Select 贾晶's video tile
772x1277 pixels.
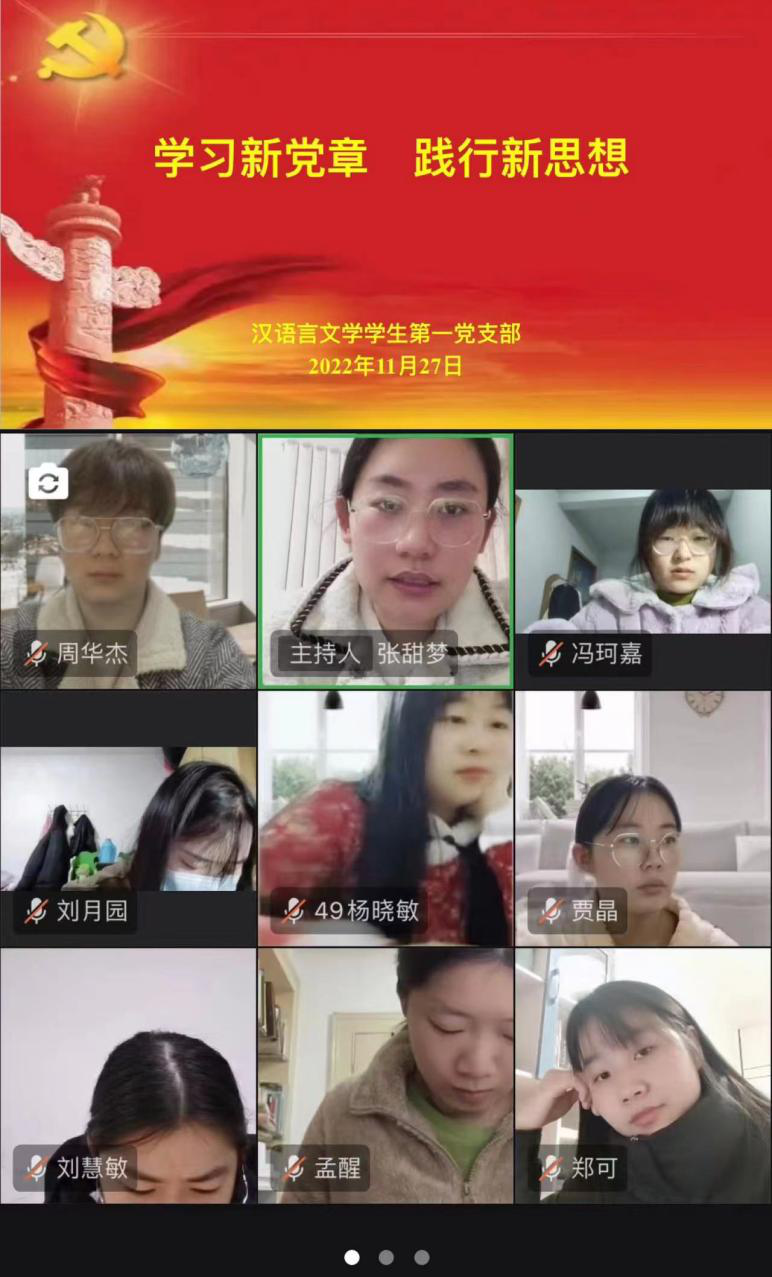click(643, 818)
